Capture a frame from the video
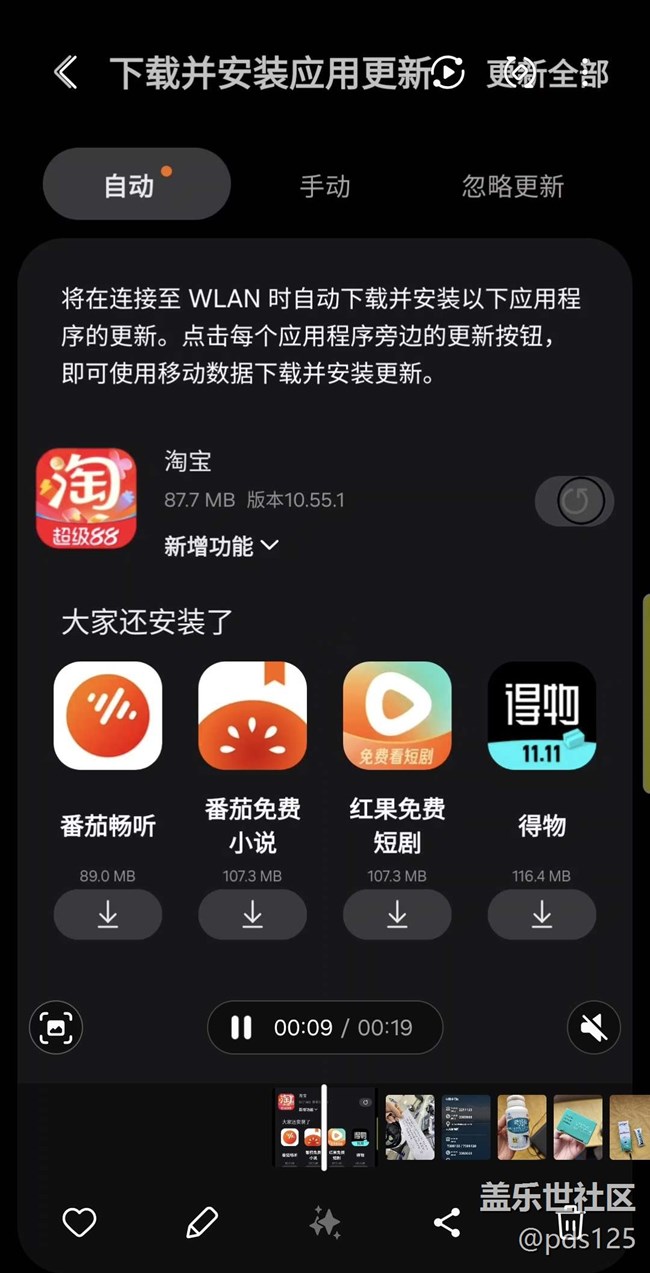 [56, 1028]
